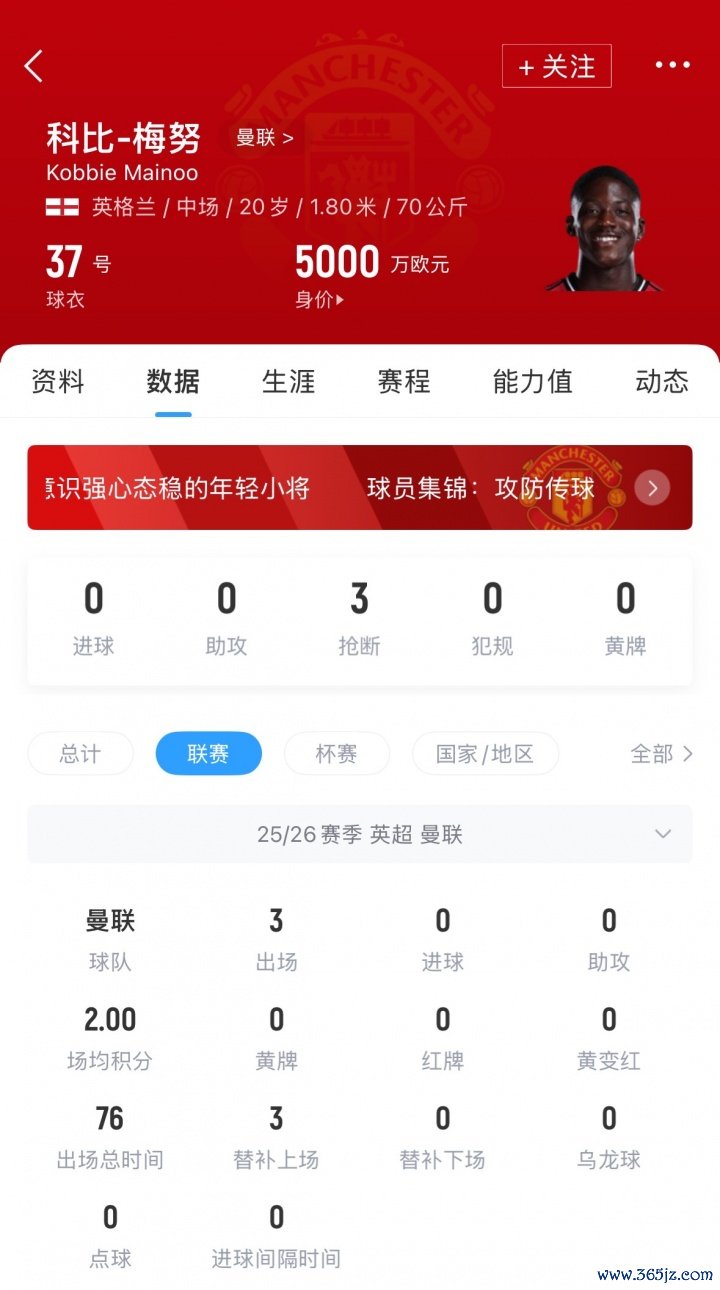Open the 动态 tab
The image size is (720, 1290).
coord(661,382)
